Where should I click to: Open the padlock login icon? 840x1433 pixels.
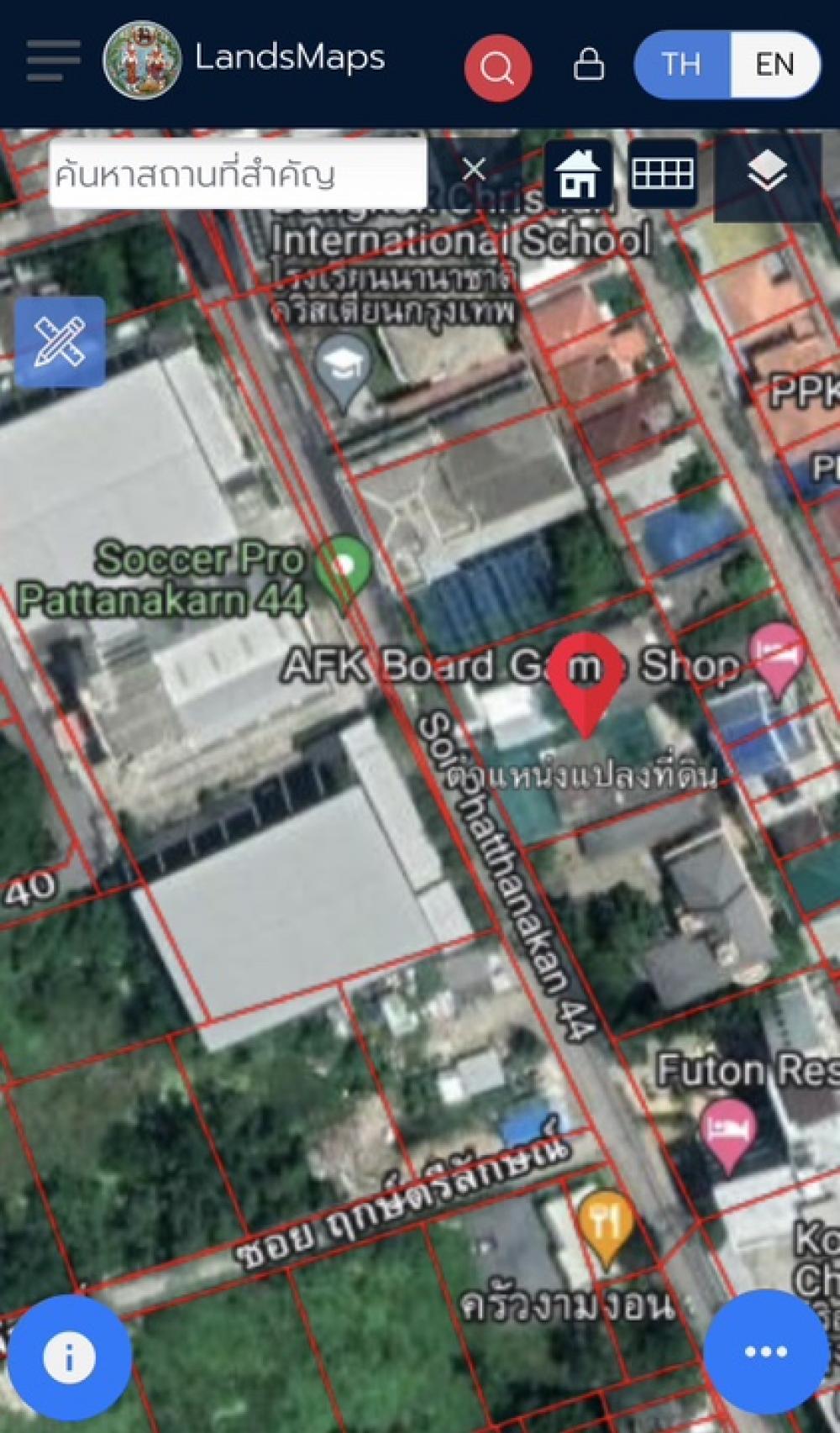tap(588, 65)
